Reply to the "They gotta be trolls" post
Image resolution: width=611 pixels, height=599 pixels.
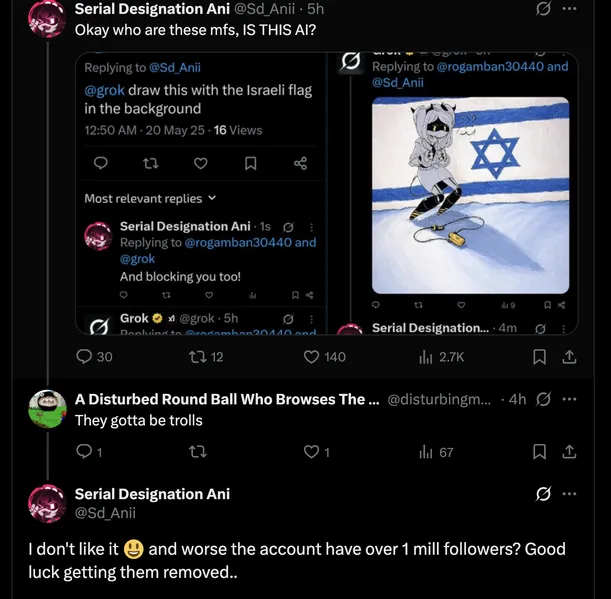(x=86, y=452)
